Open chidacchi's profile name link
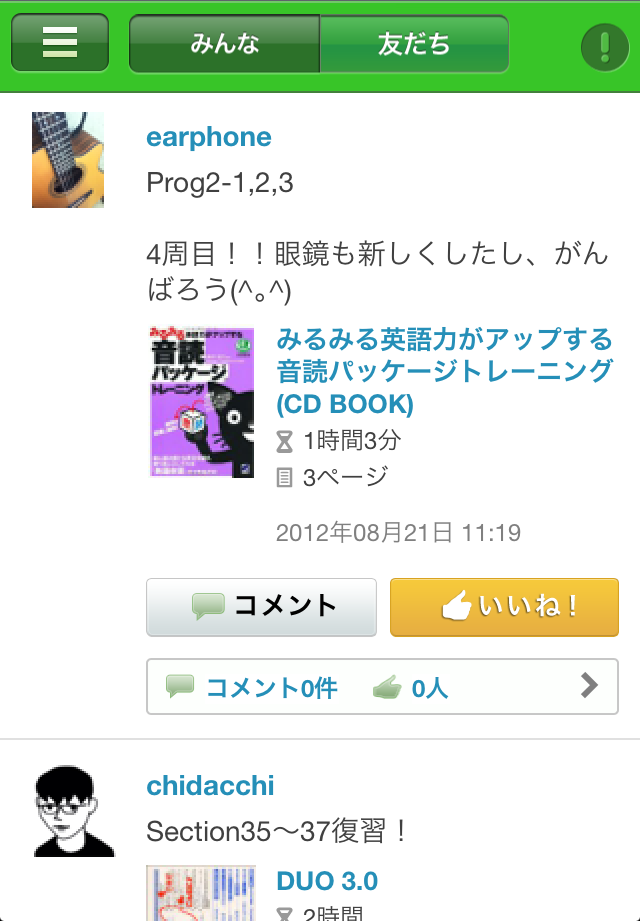This screenshot has width=640, height=921. tap(210, 786)
